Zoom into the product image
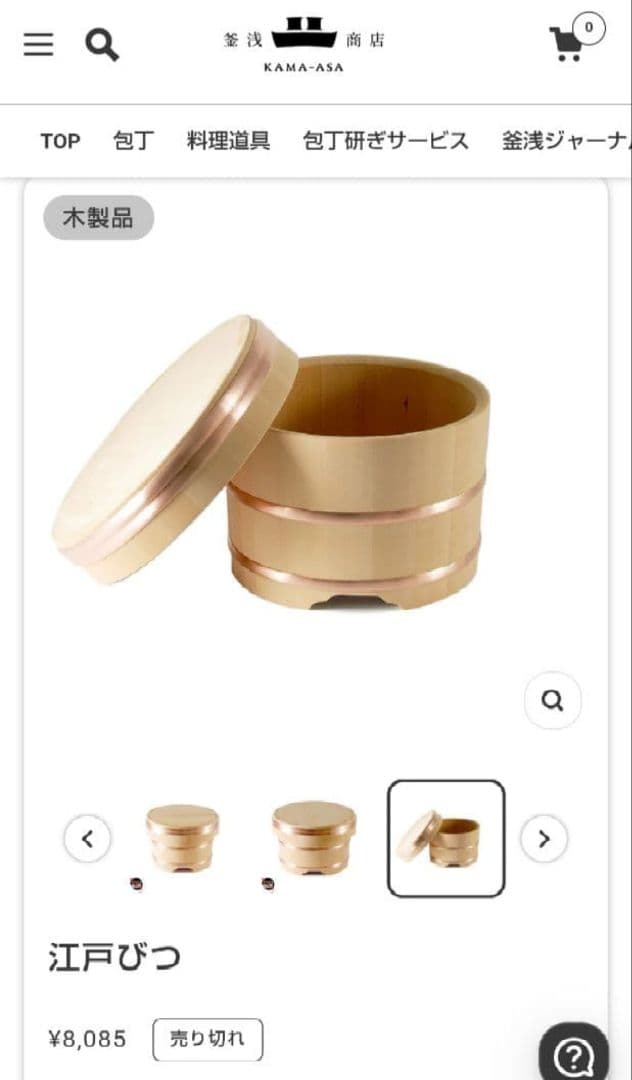Viewport: 632px width, 1080px height. [552, 700]
